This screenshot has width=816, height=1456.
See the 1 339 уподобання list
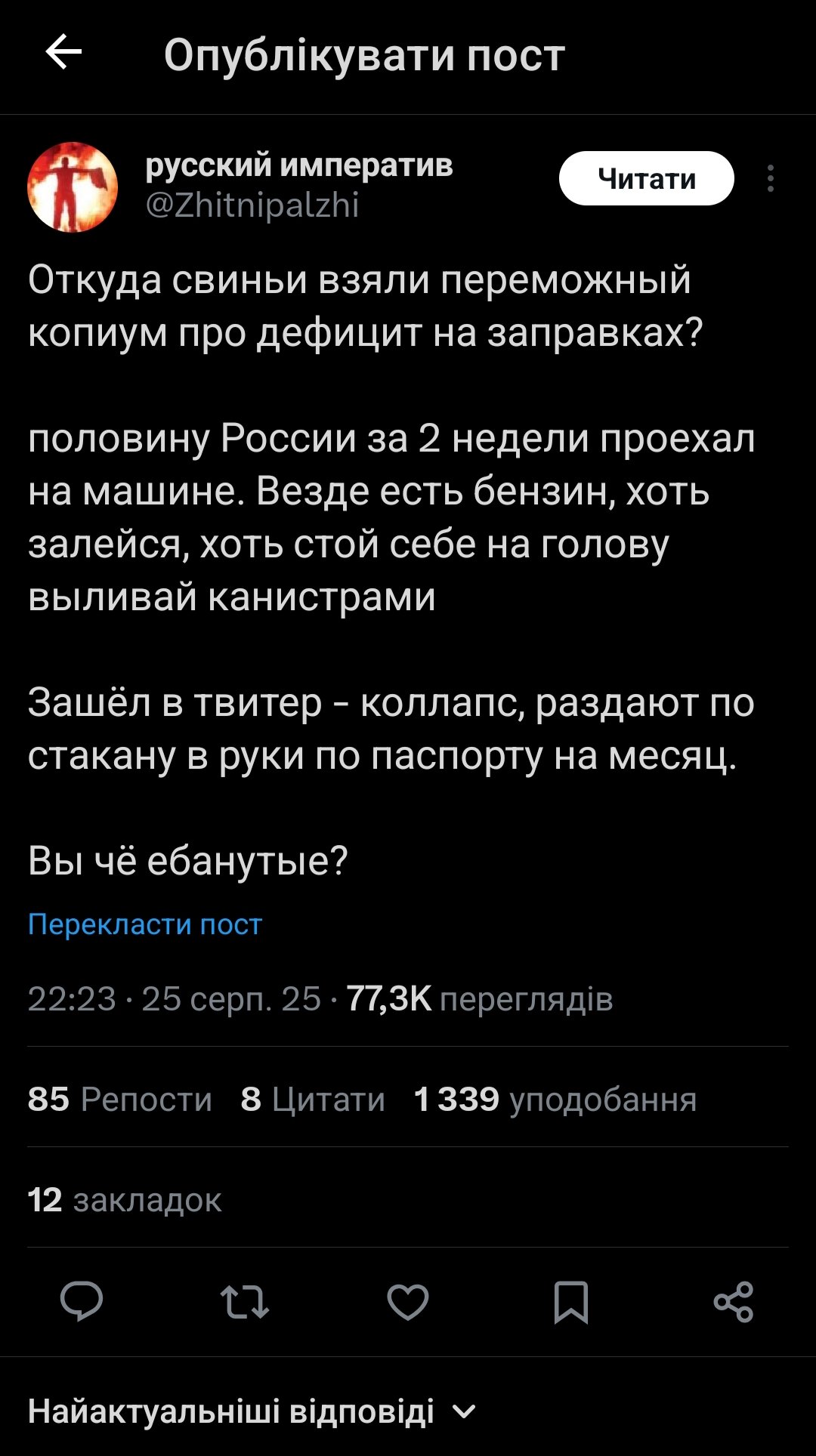coord(555,1099)
